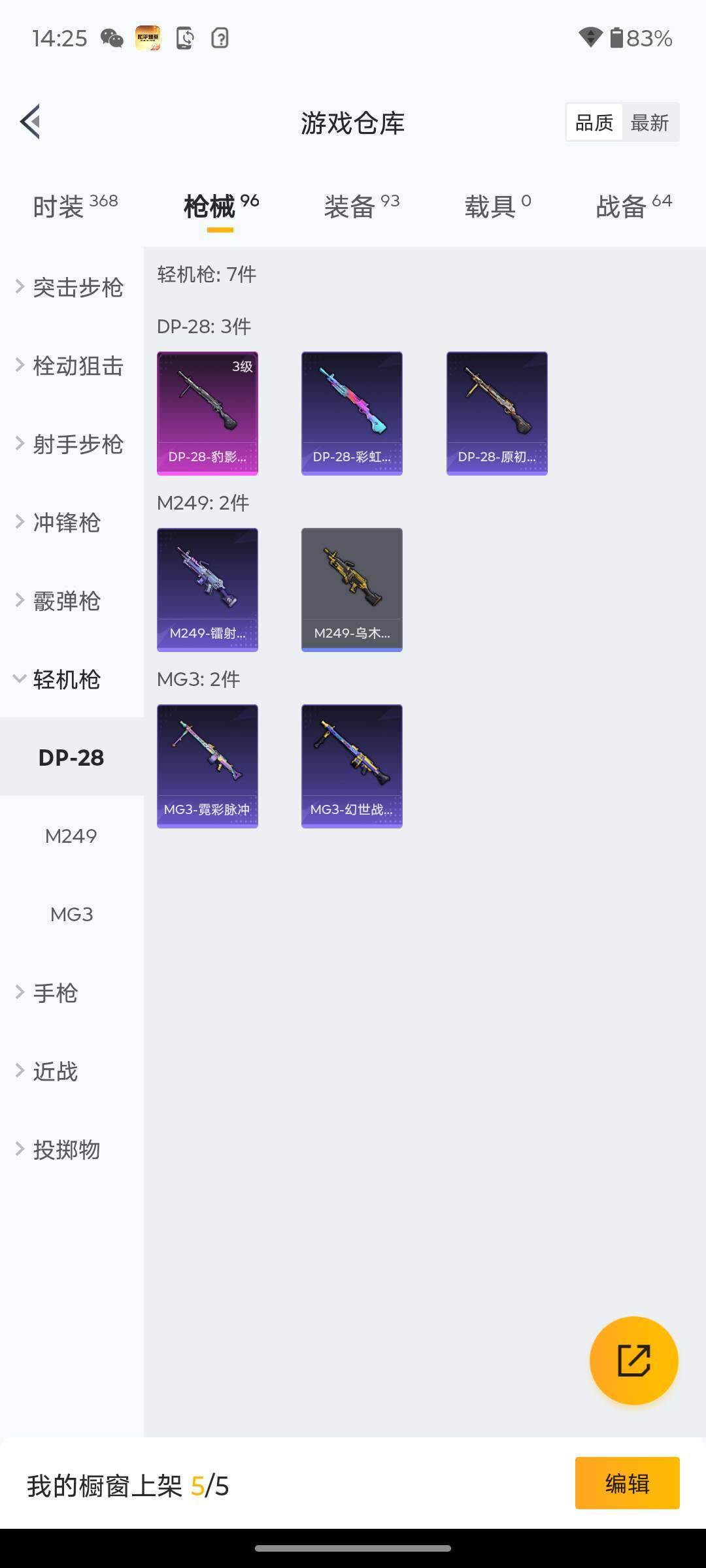Select MG3 in the side list
This screenshot has width=706, height=1568.
click(71, 915)
